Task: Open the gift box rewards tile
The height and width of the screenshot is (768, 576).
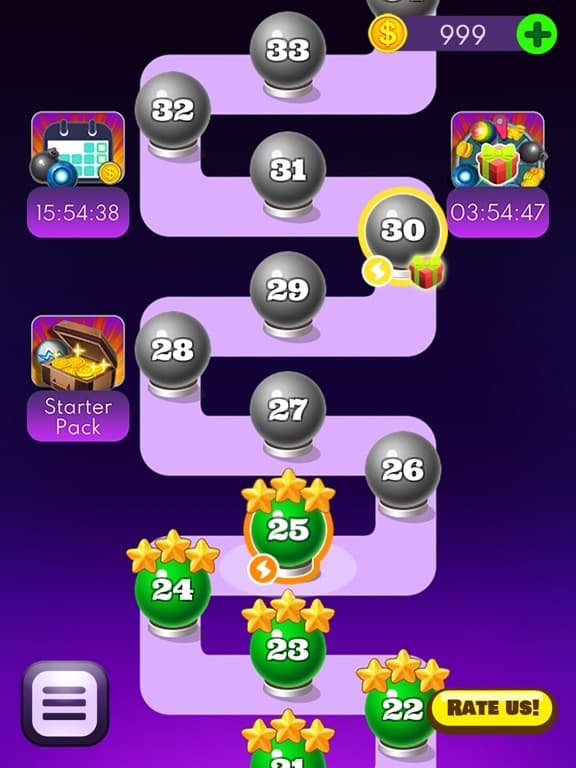Action: [498, 174]
